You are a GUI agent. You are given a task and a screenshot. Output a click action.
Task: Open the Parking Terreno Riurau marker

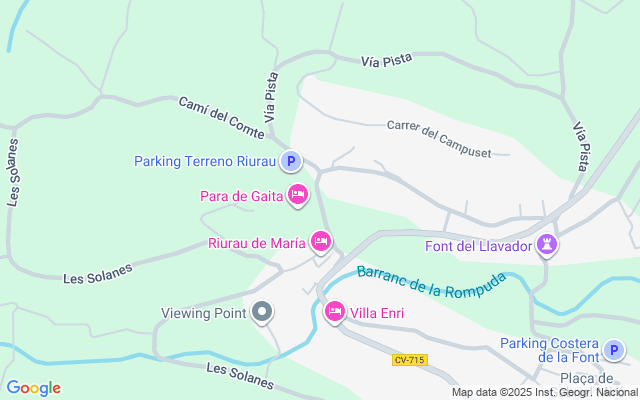coord(290,160)
